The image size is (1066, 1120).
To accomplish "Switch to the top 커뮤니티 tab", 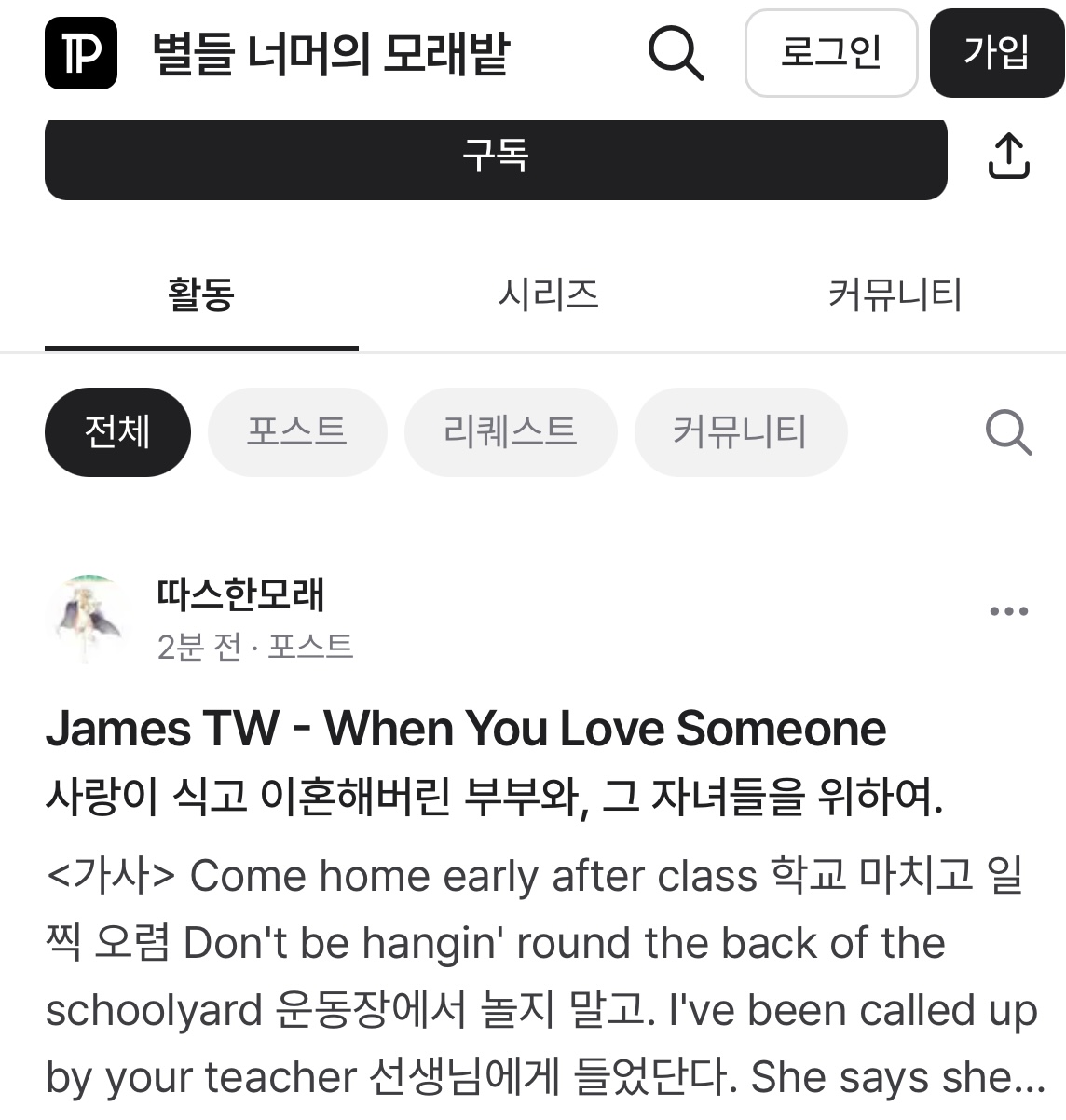I will click(895, 295).
